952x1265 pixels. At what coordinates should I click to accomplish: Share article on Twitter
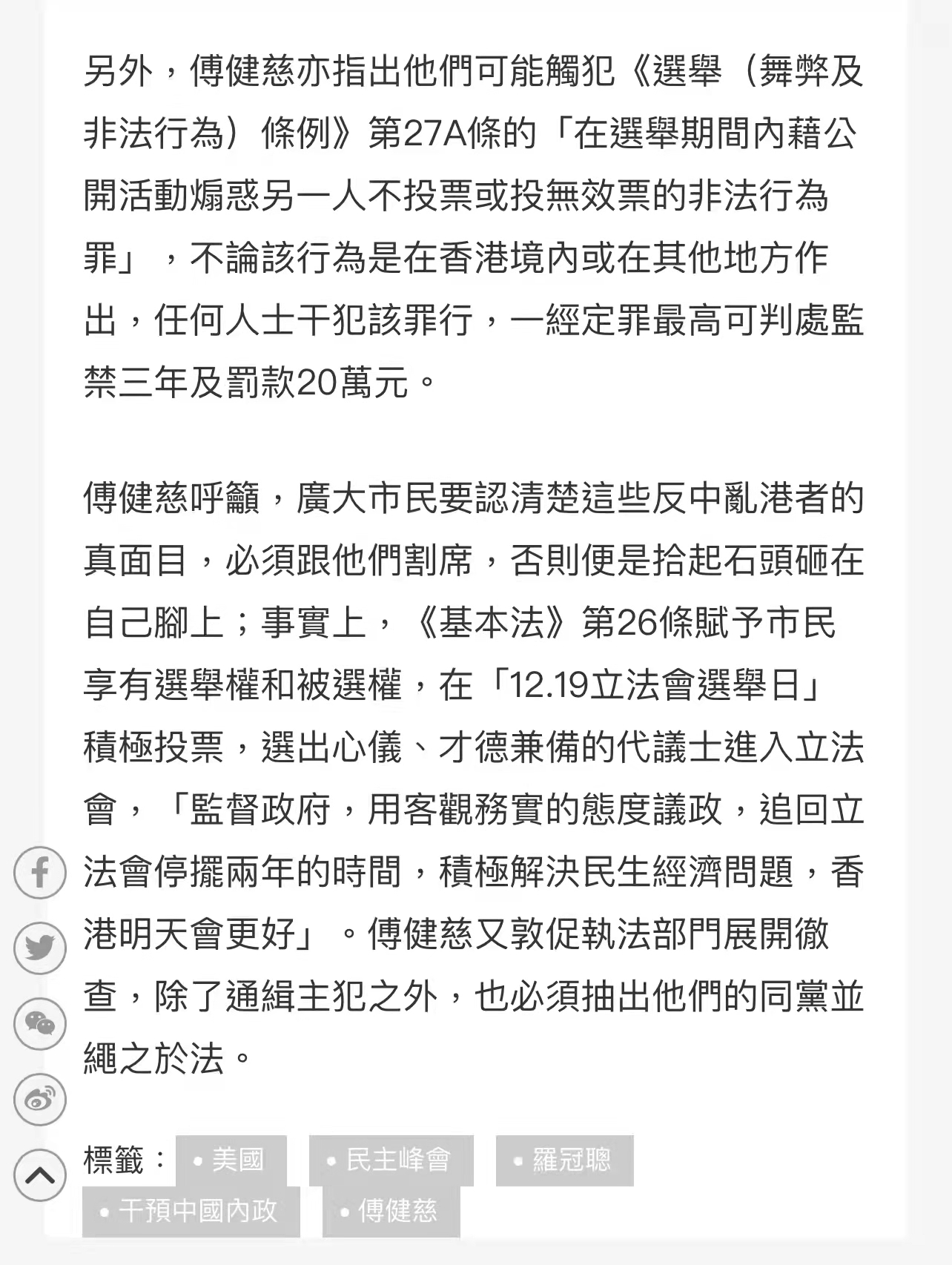point(40,948)
